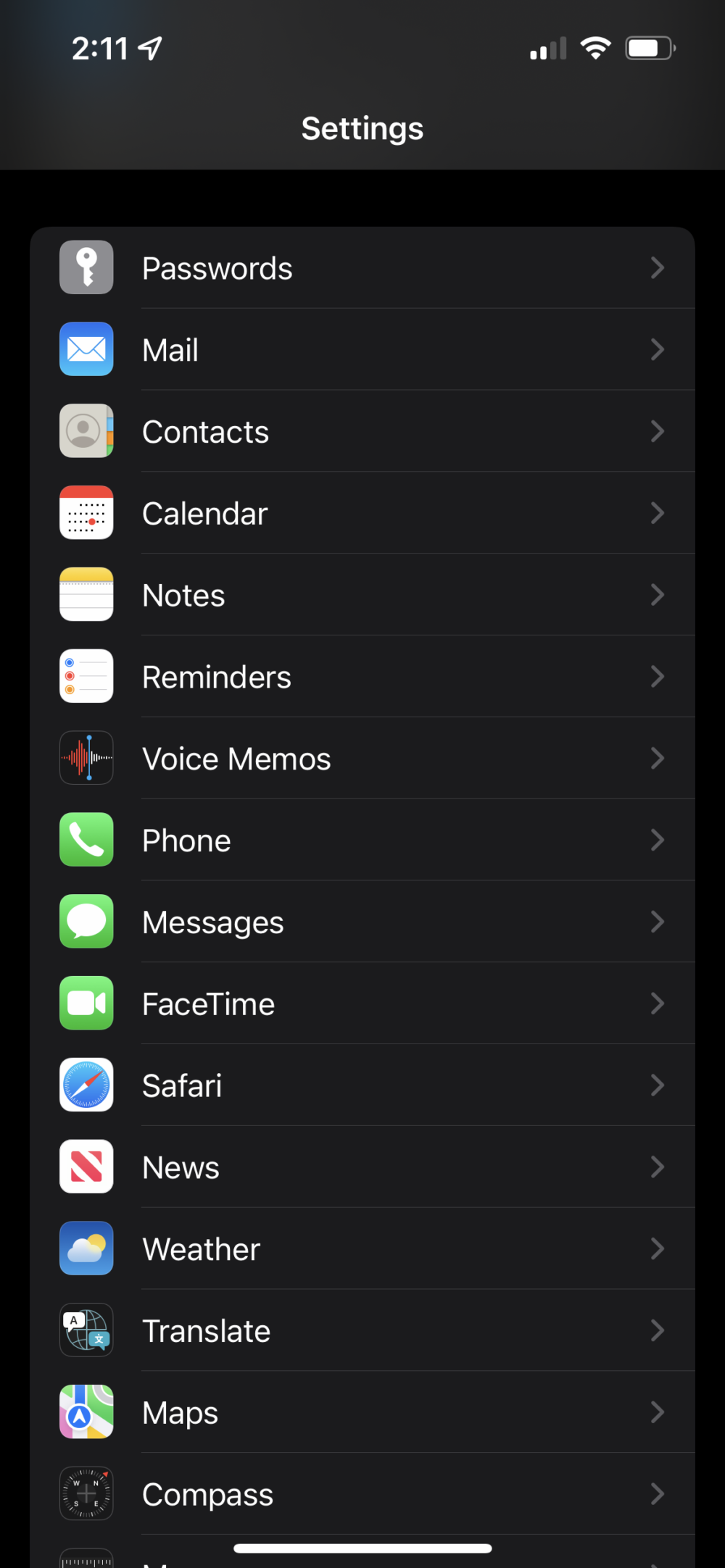Tap the News app icon
This screenshot has height=1568, width=725.
coord(86,1167)
